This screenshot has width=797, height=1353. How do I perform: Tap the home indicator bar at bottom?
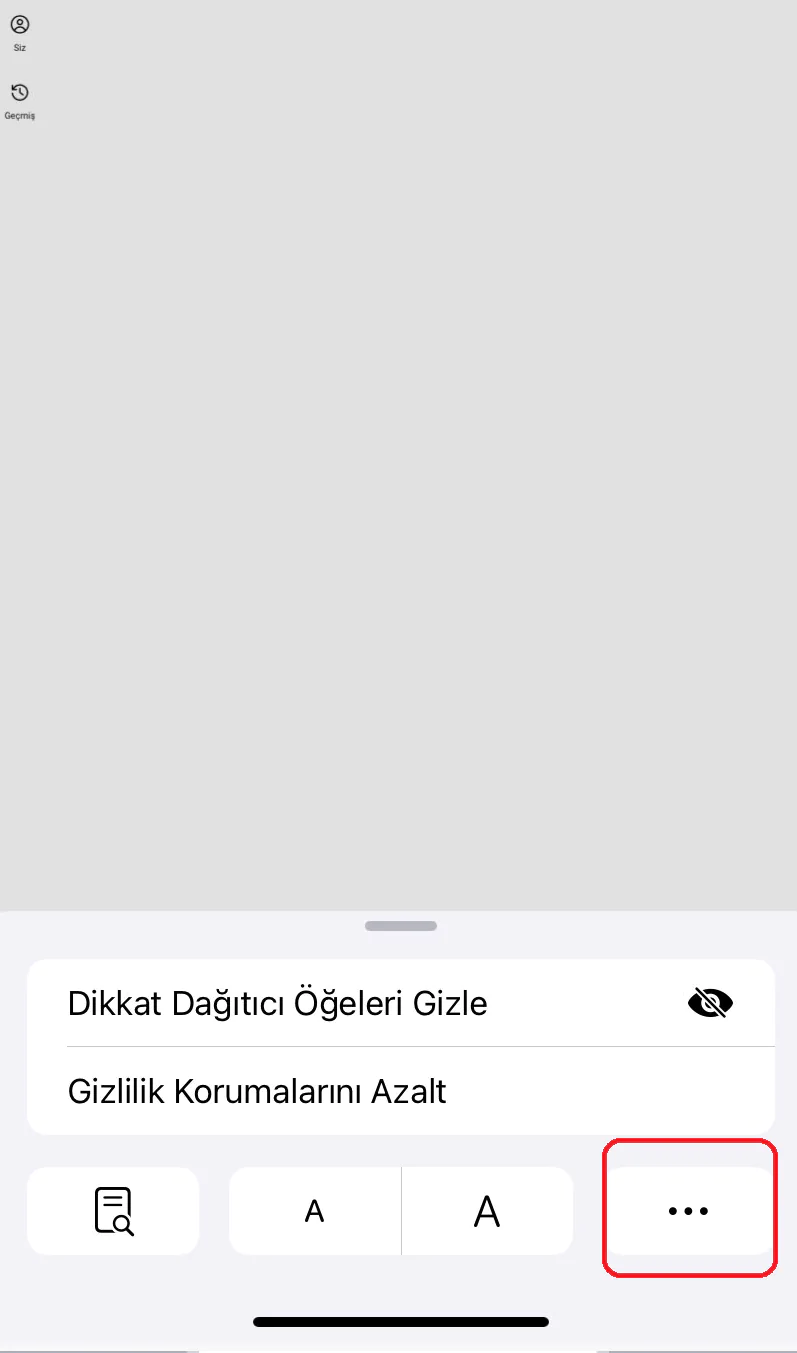[x=400, y=1321]
